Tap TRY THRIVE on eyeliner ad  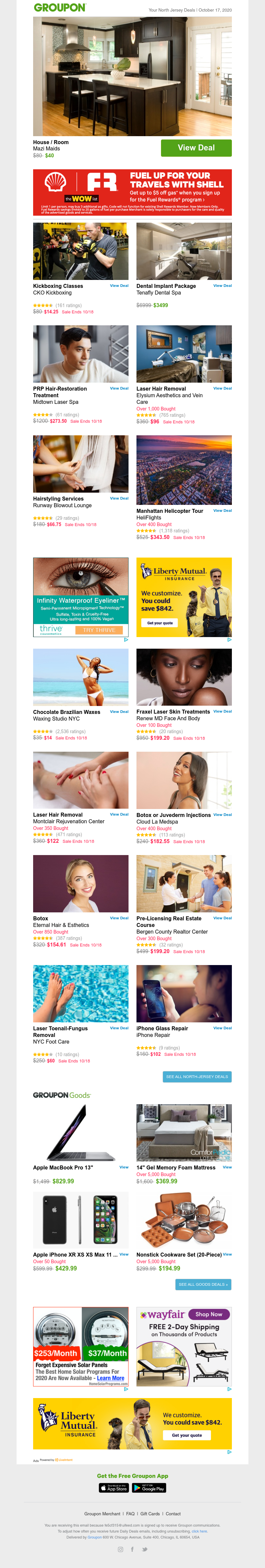(x=99, y=630)
